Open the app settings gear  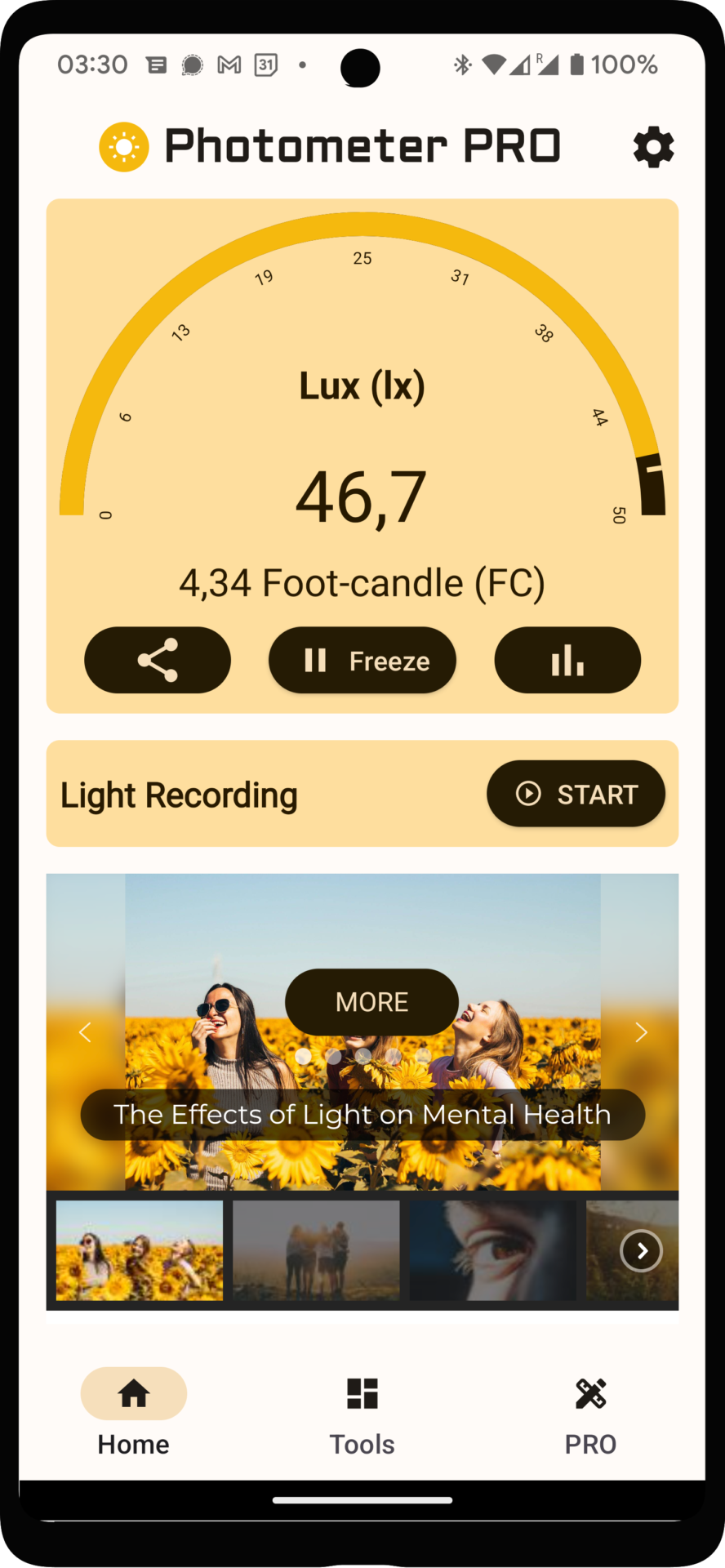[x=653, y=147]
